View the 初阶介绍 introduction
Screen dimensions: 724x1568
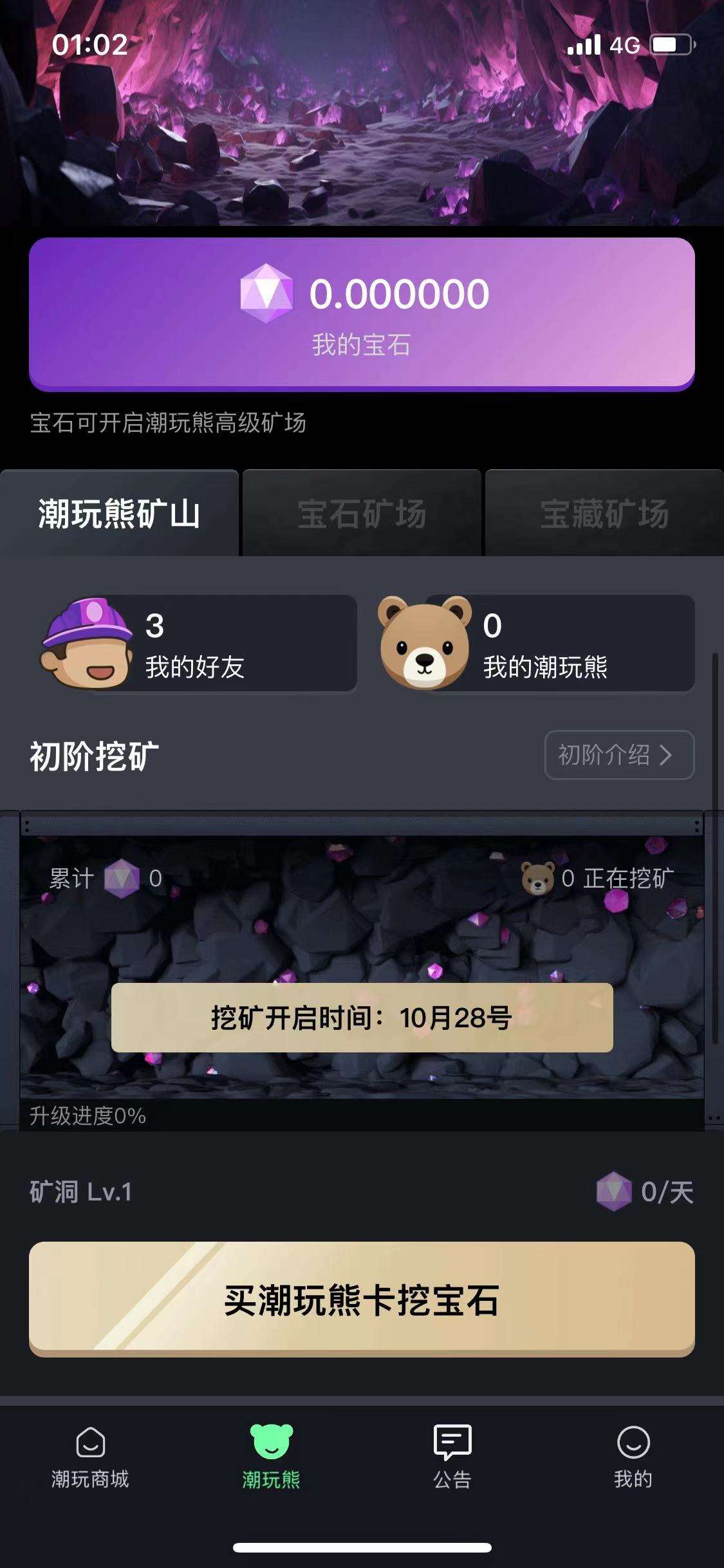[618, 755]
